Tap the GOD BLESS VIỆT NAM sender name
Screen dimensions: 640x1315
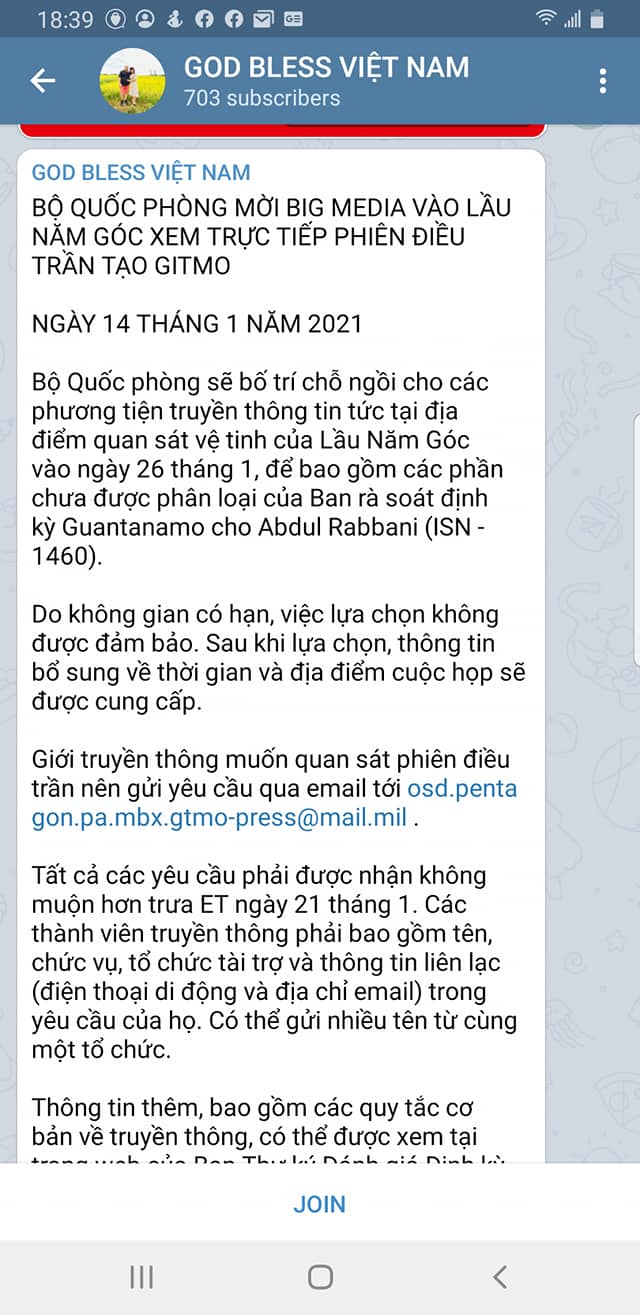point(141,173)
